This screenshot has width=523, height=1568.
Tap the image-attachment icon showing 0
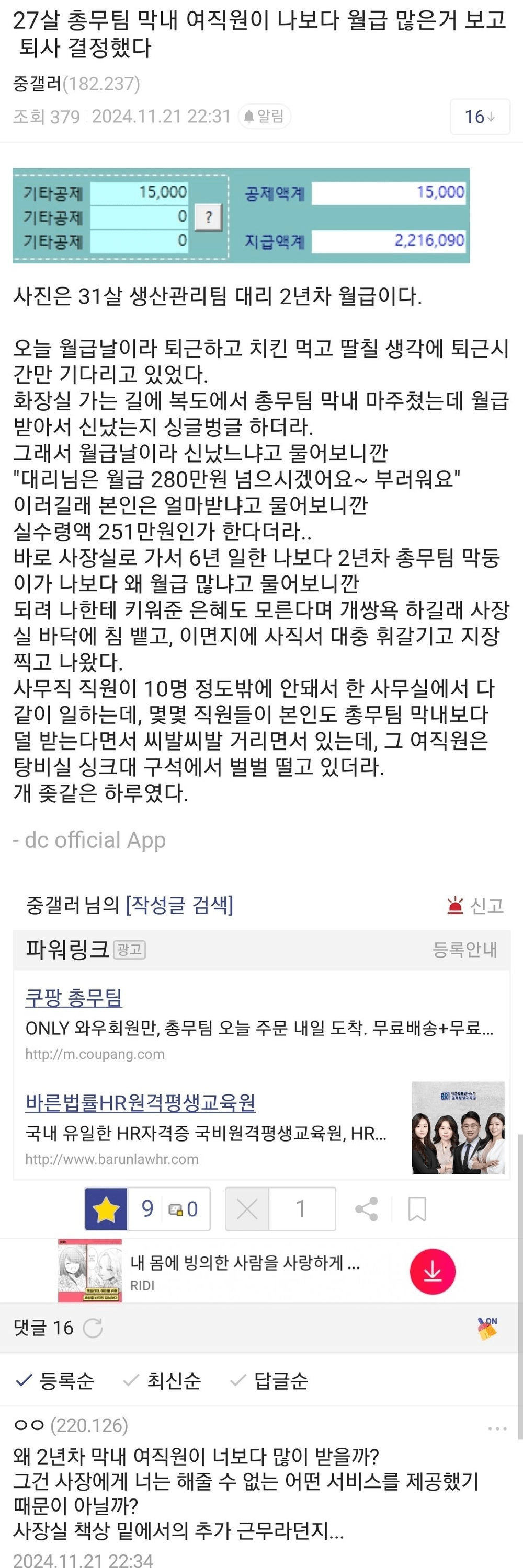(x=178, y=1209)
